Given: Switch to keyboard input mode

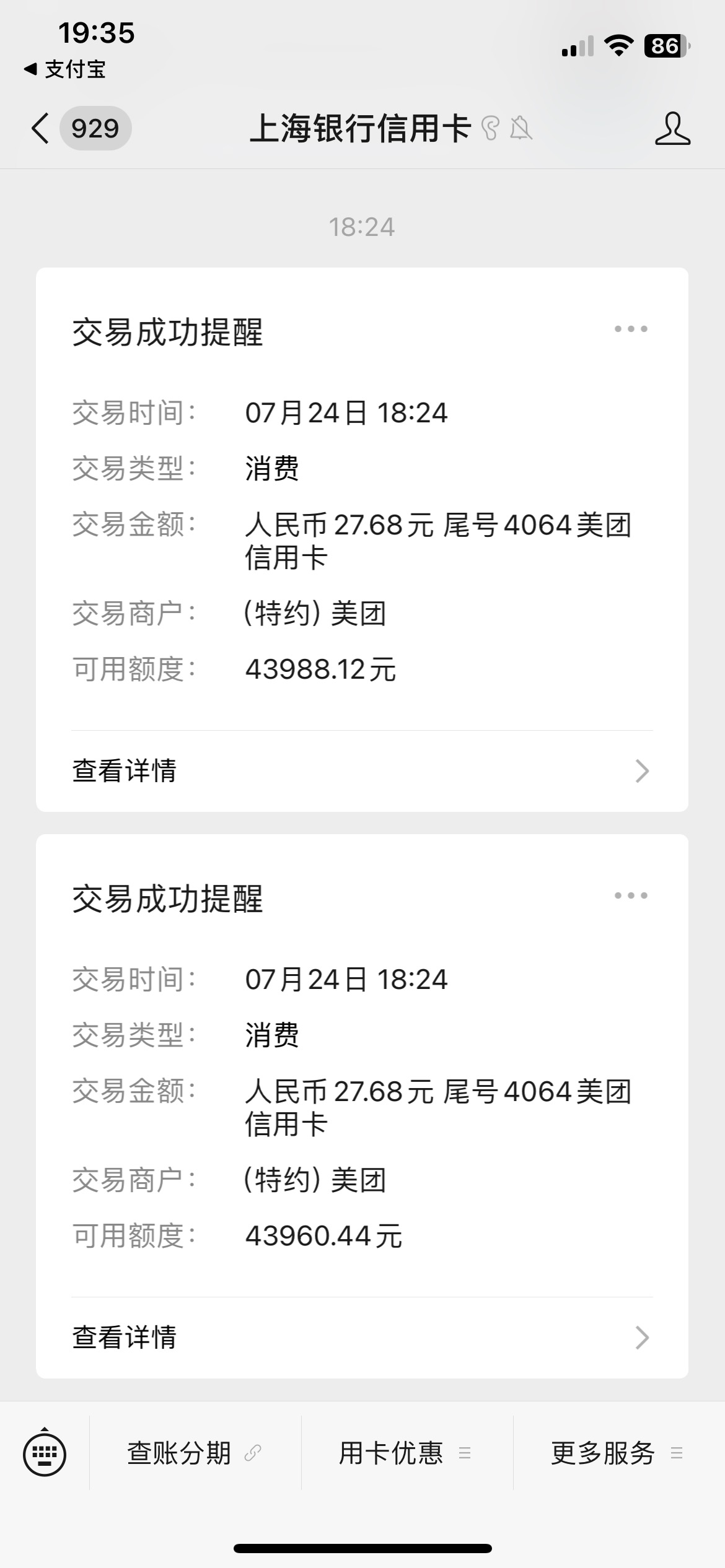Looking at the screenshot, I should point(45,1453).
